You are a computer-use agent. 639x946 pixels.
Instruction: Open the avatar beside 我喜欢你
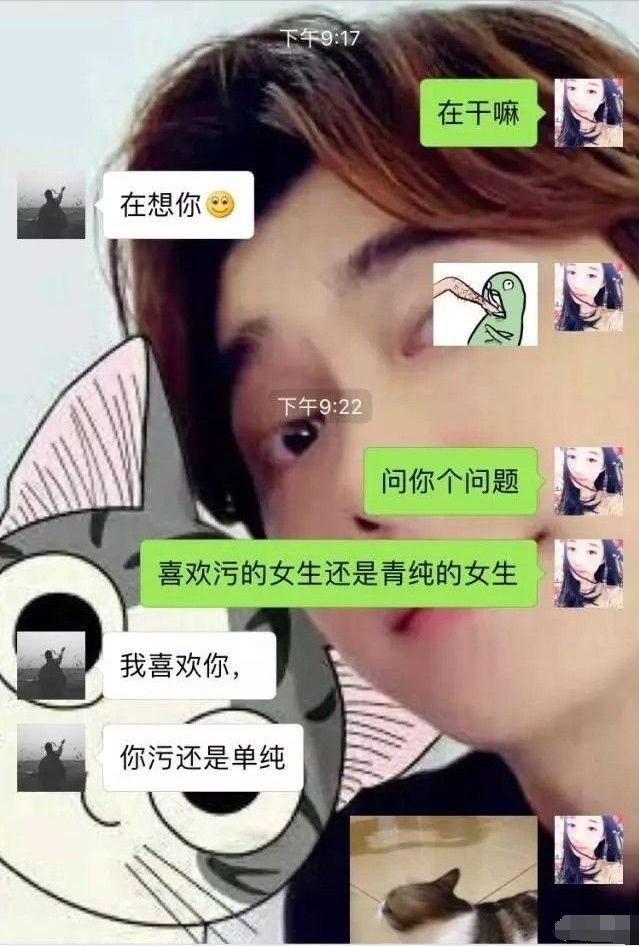[51, 665]
